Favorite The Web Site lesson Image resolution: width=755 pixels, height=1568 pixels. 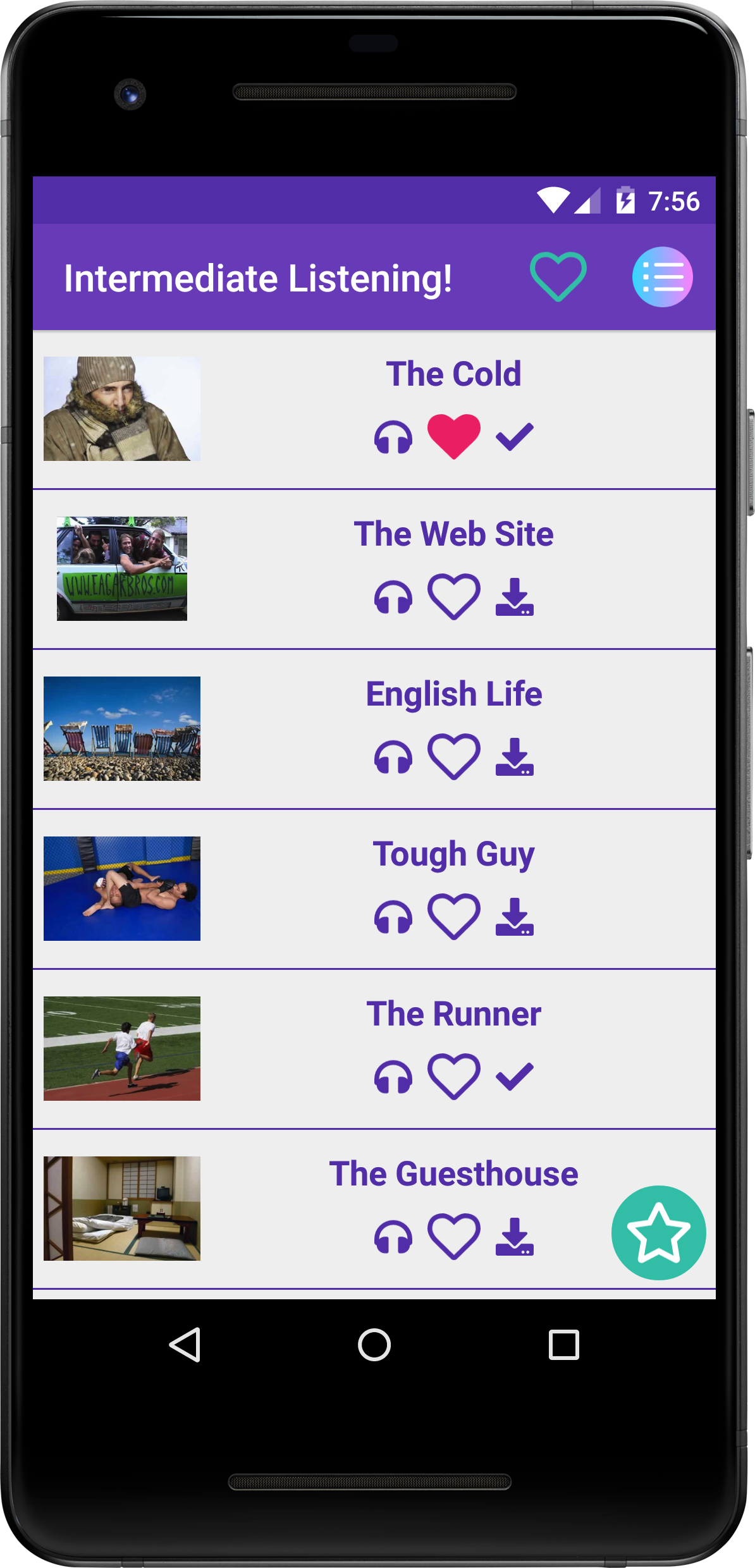[x=454, y=596]
